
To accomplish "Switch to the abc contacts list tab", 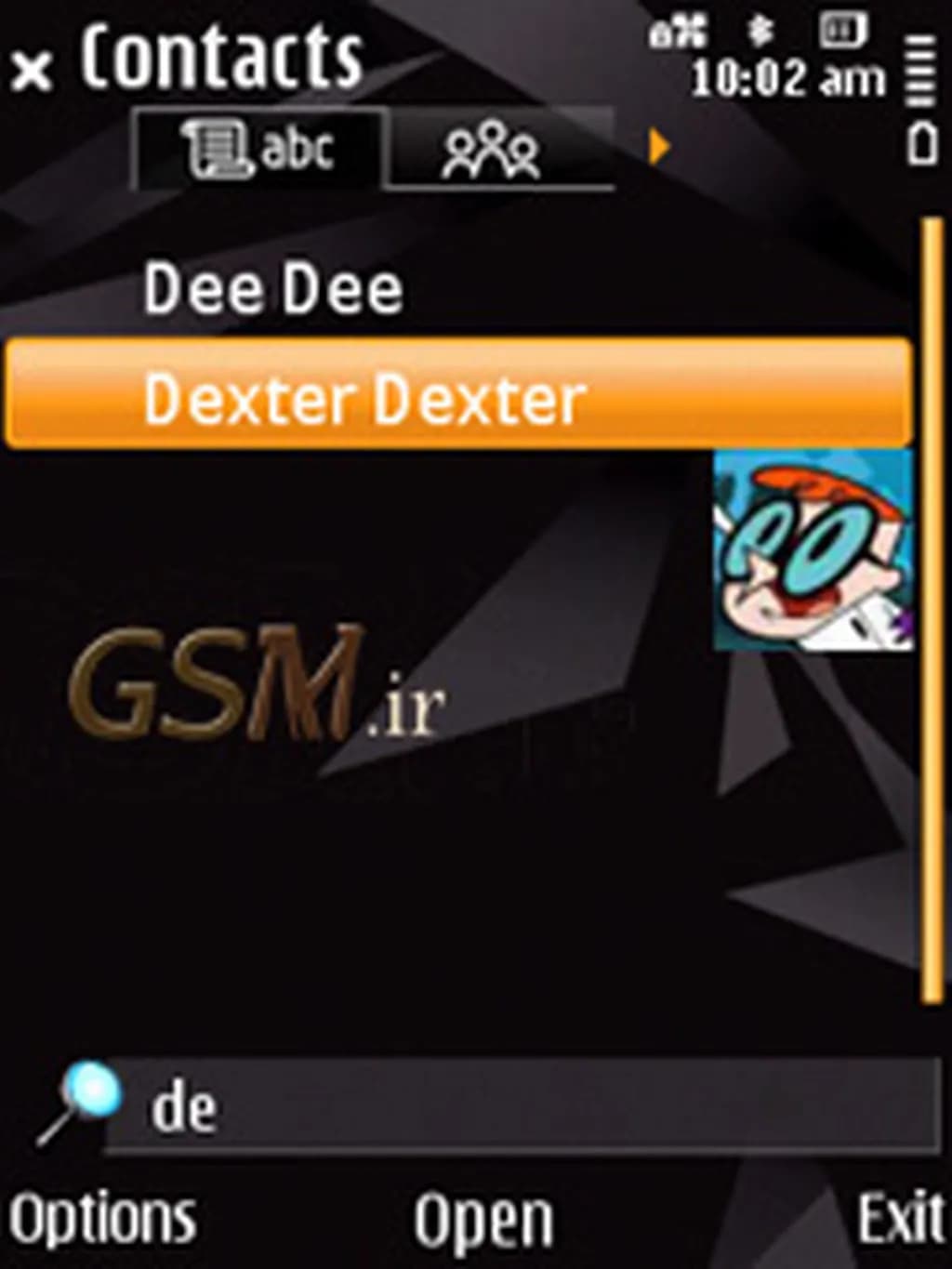I will [260, 150].
